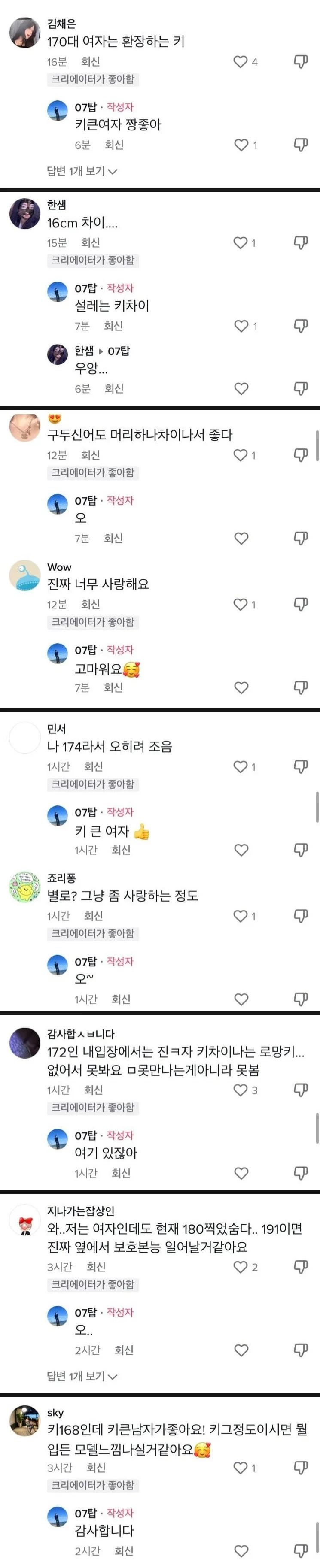Viewport: 320px width, 1568px height.
Task: Like the 구두신어도 머리하나차이나서 좋다 comment
Action: 241,455
